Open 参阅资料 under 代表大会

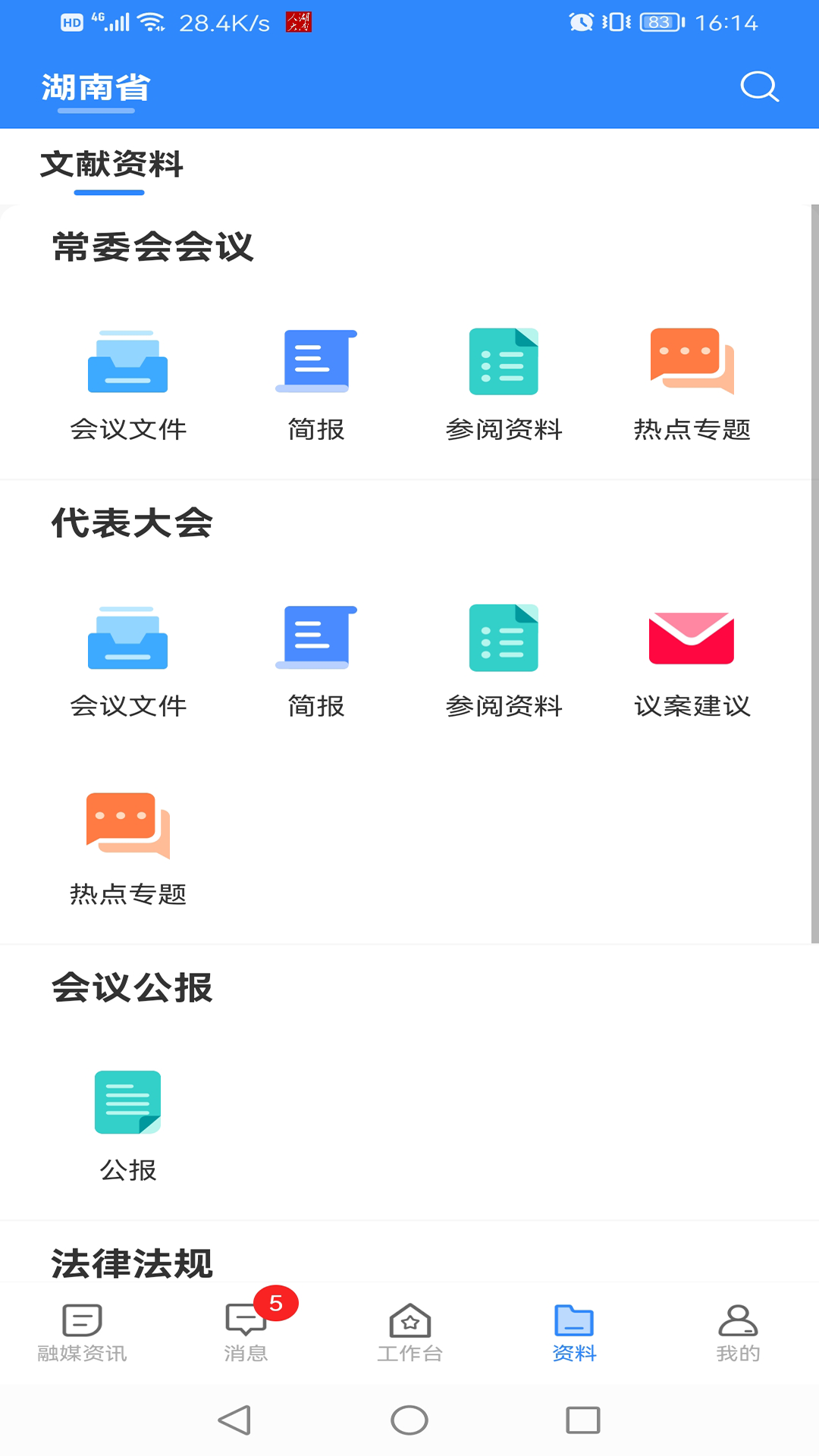504,661
